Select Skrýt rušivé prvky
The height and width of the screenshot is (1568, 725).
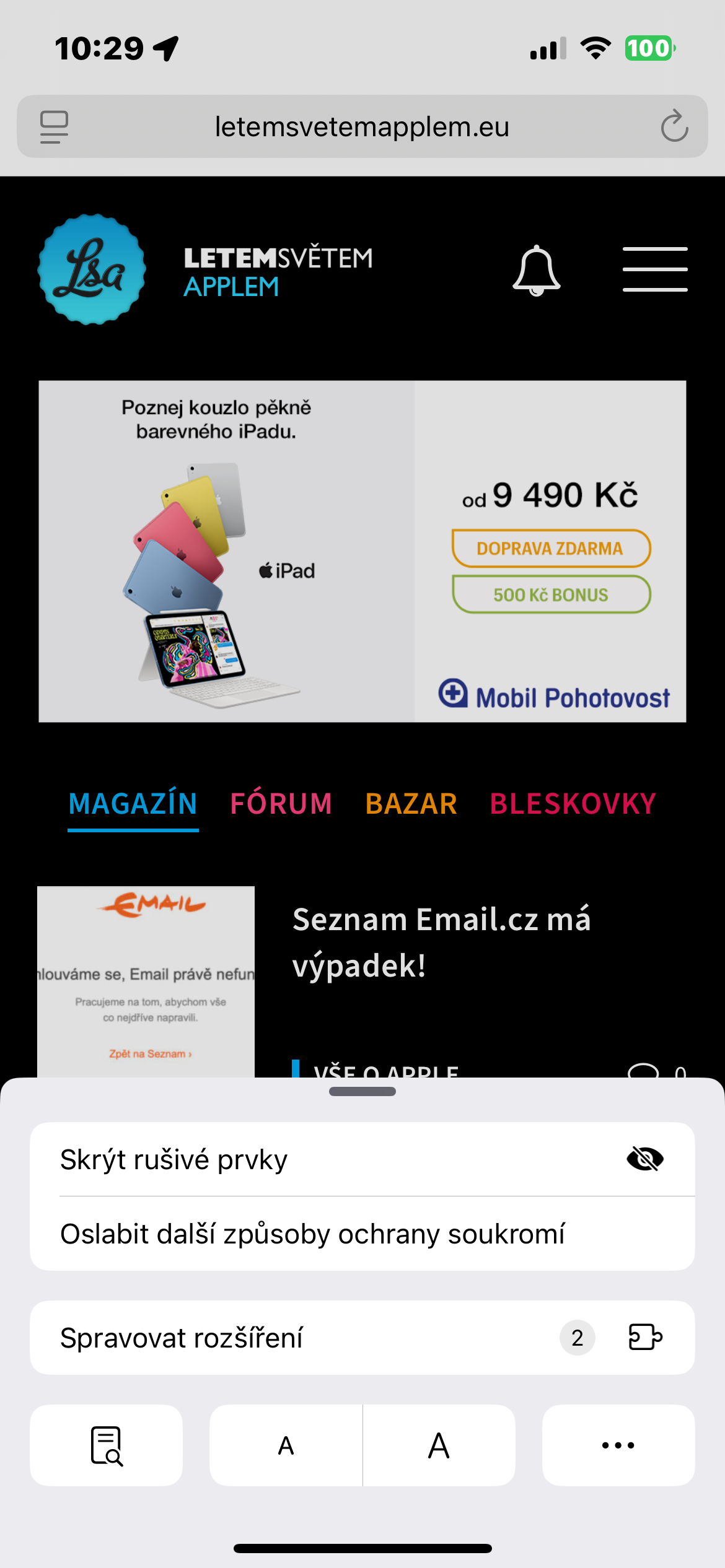click(362, 1159)
